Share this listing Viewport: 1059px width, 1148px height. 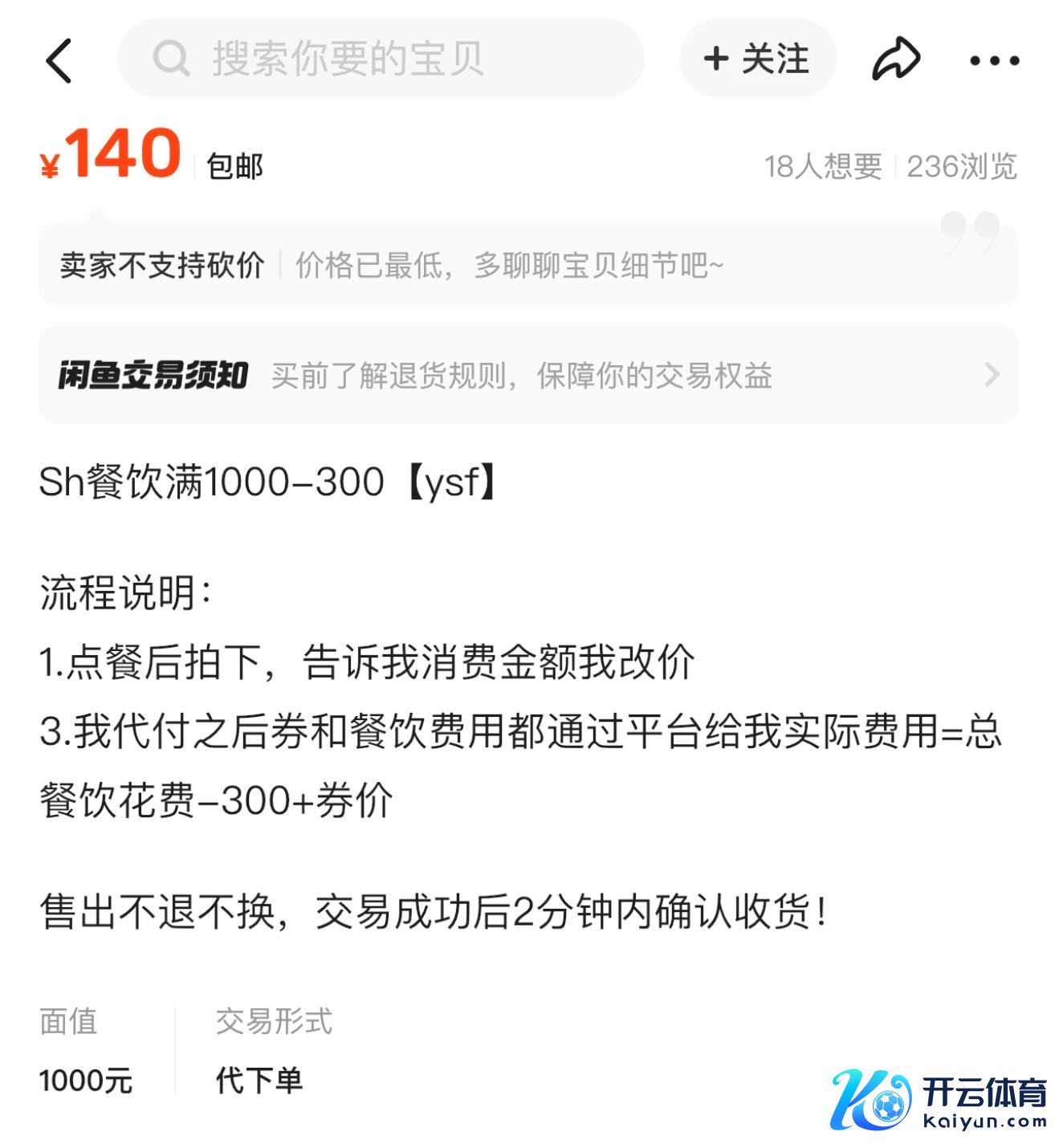click(896, 59)
